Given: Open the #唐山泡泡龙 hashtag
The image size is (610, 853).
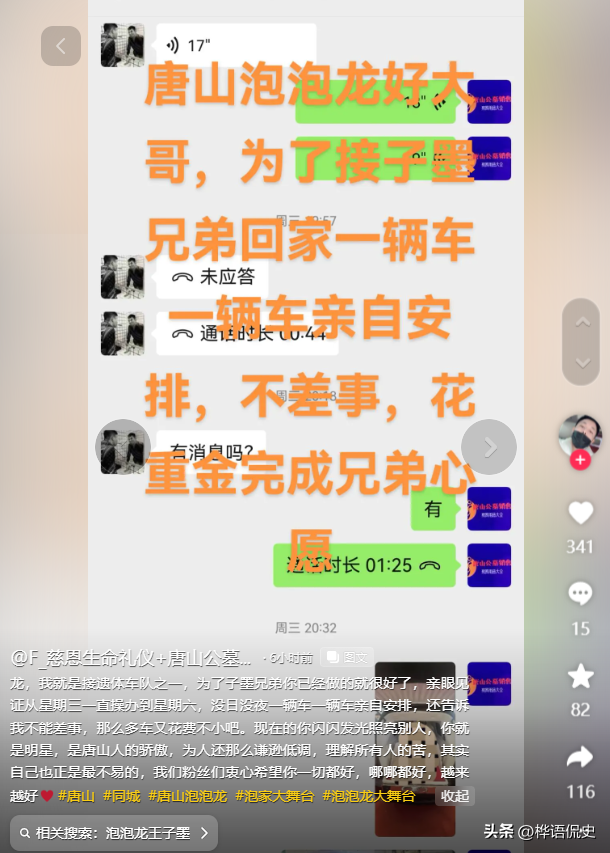Looking at the screenshot, I should pos(188,796).
